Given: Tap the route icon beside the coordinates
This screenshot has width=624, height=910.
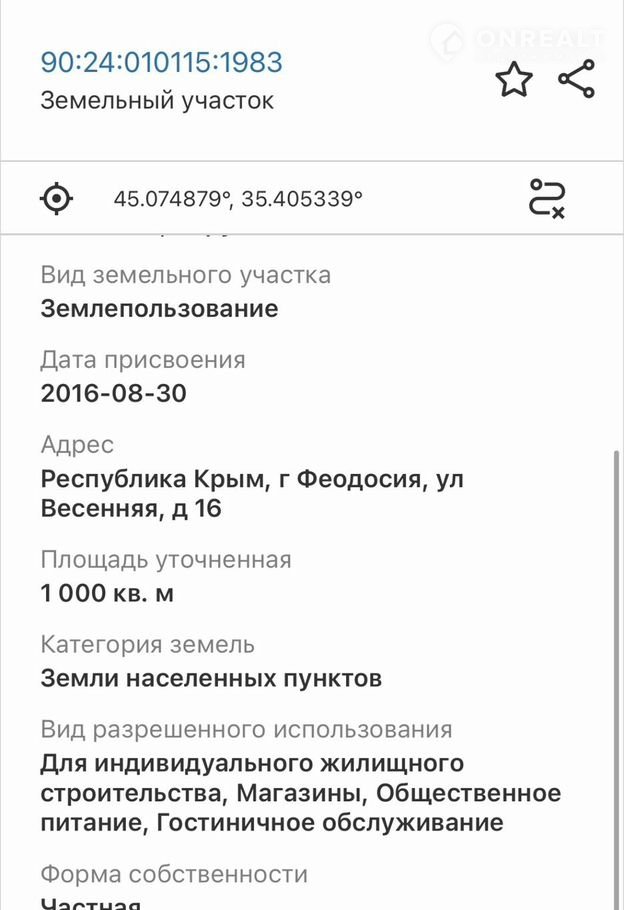Looking at the screenshot, I should [x=547, y=198].
